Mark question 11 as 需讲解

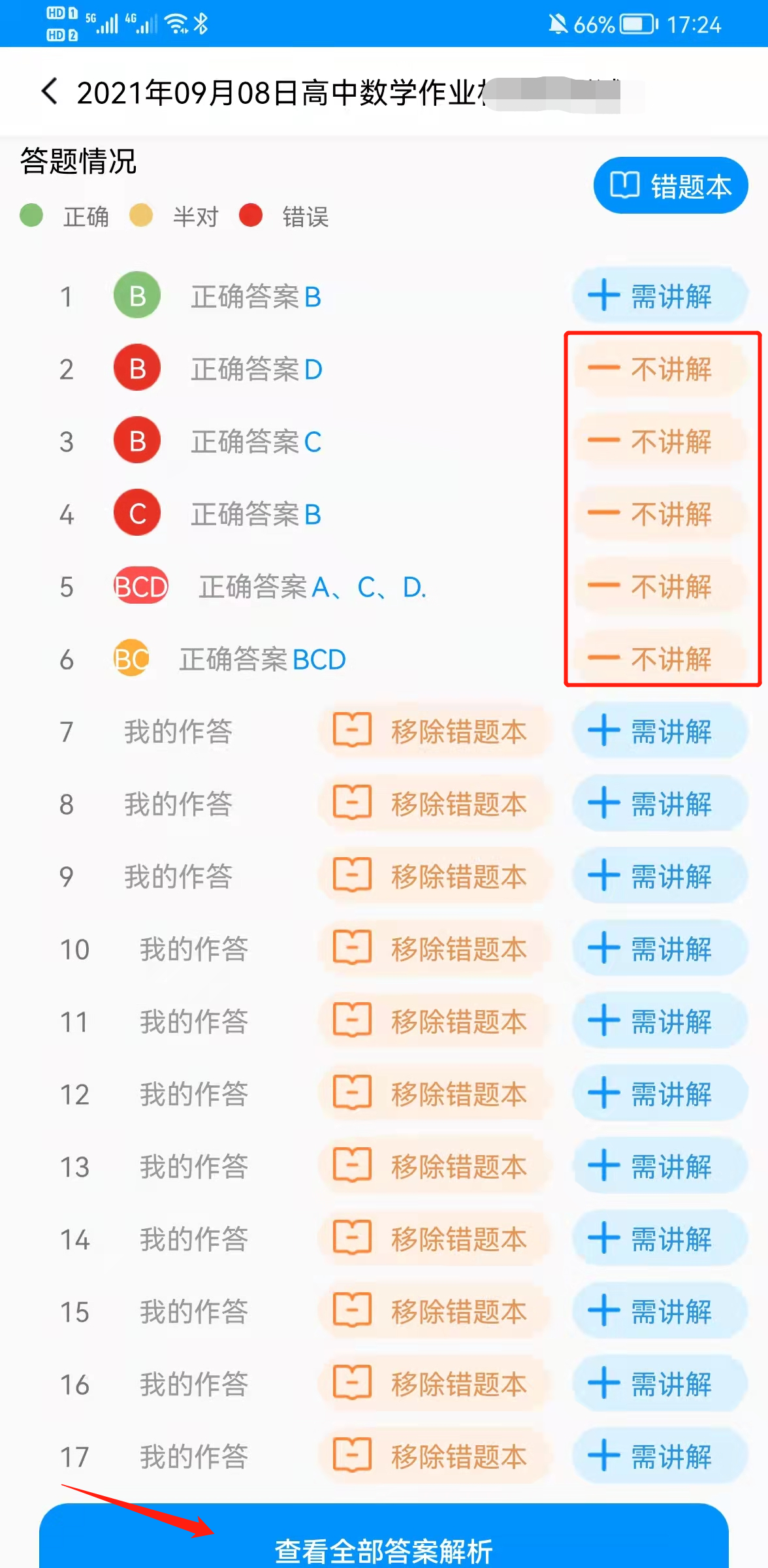[x=660, y=1021]
